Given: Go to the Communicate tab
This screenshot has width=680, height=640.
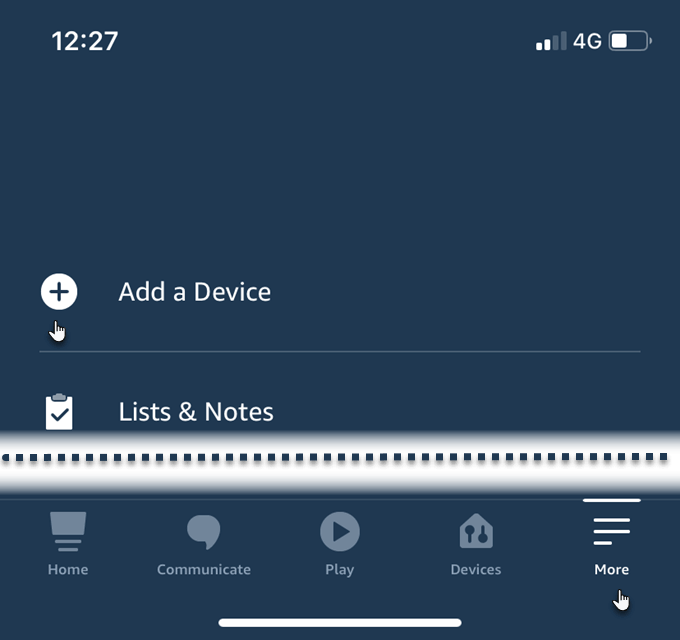Looking at the screenshot, I should tap(204, 543).
